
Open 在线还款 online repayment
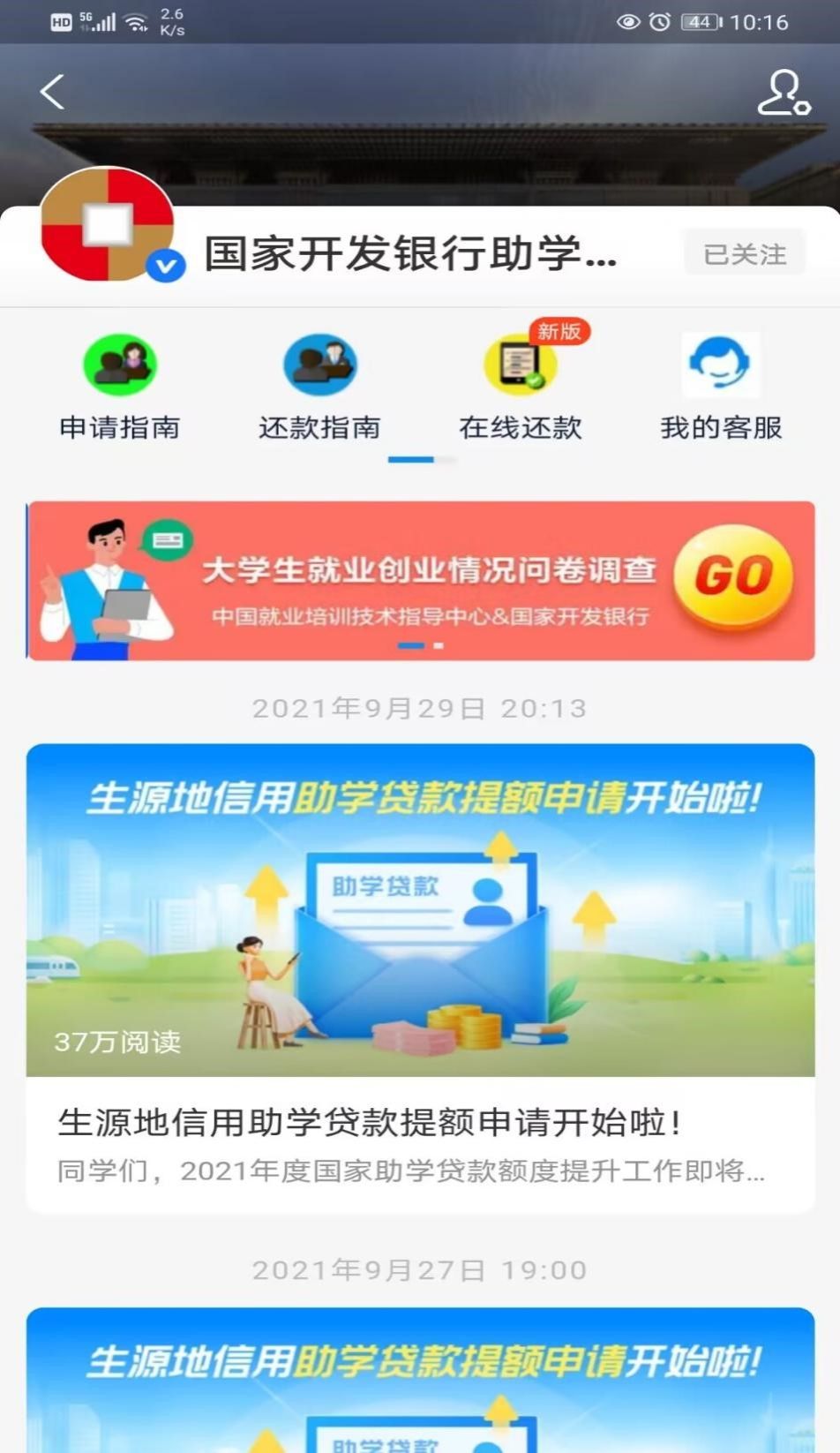pyautogui.click(x=521, y=386)
